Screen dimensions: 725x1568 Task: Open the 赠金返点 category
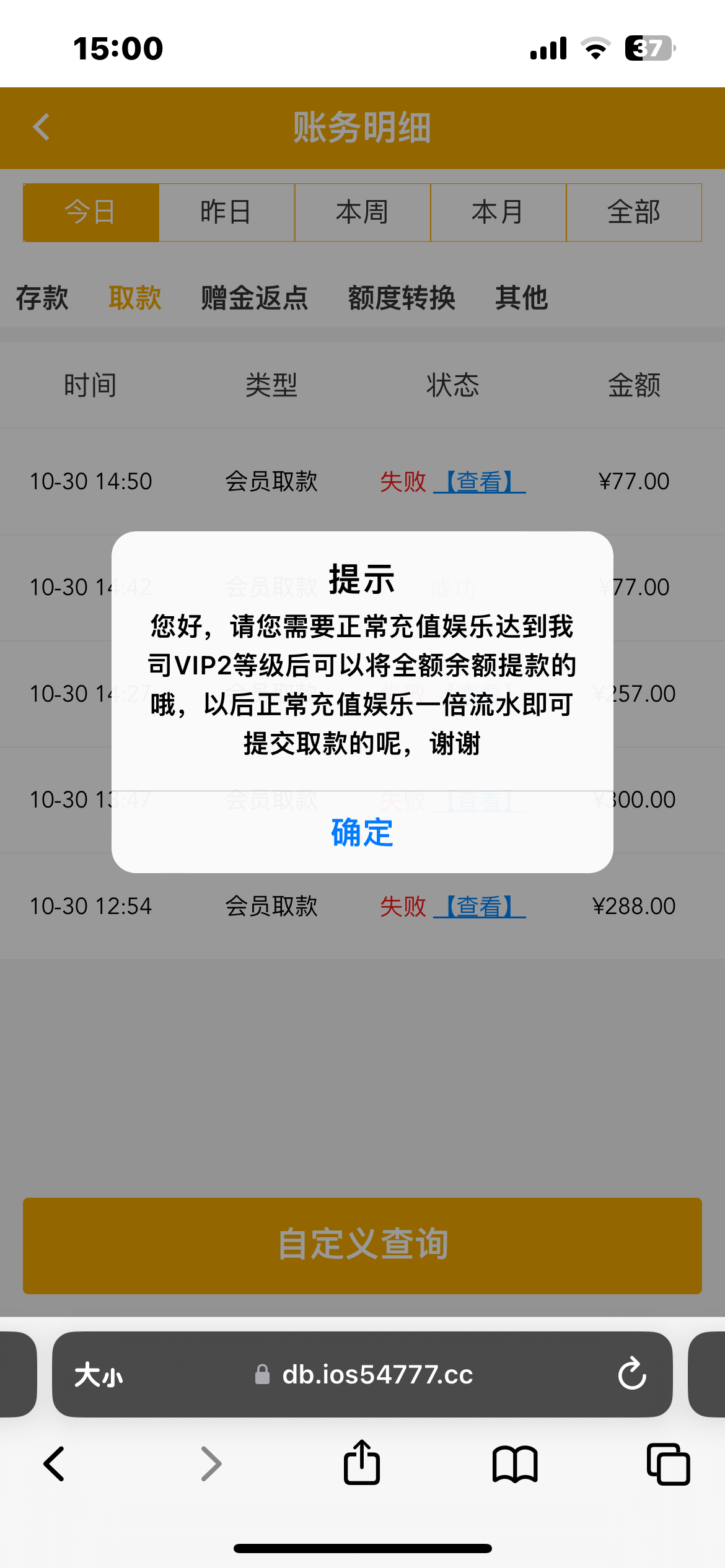pos(254,298)
